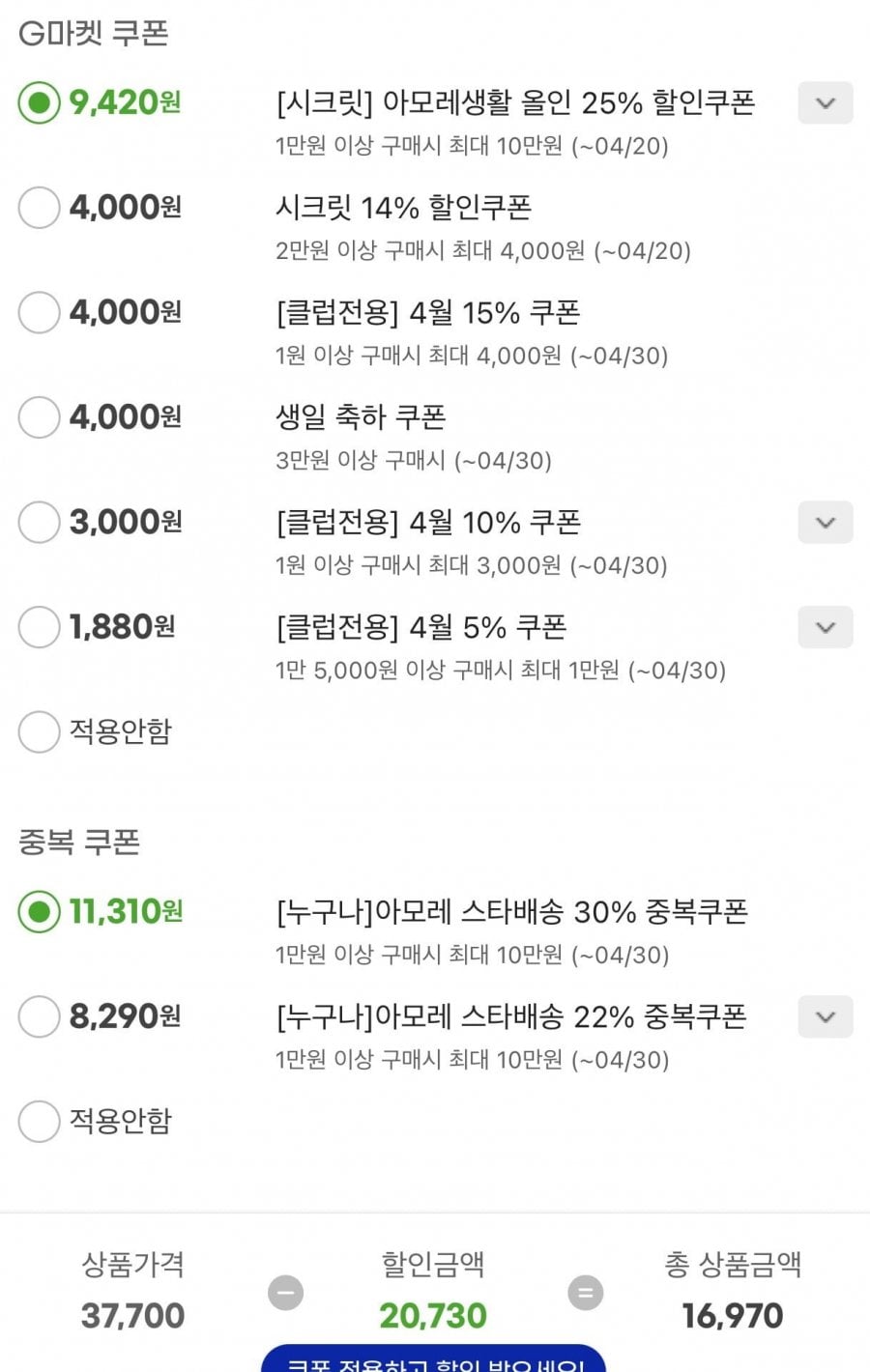Choose the 시크릿 14% 할인쿠폰 radio option

(40, 208)
